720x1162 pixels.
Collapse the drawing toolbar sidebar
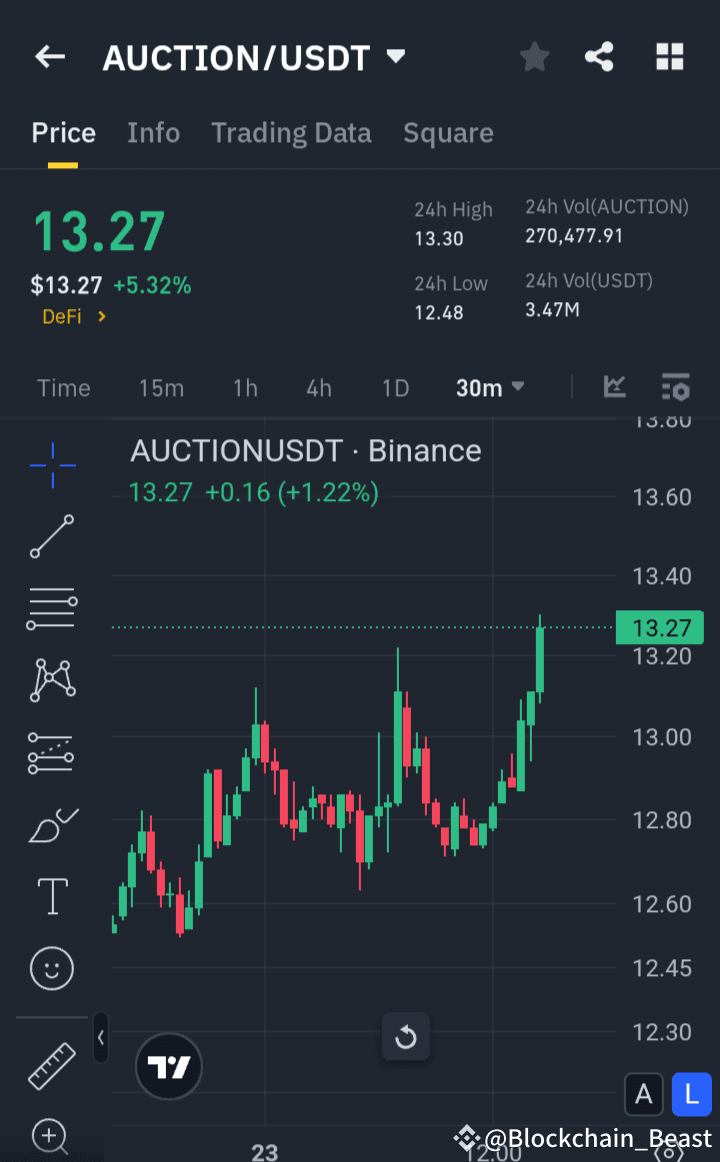pos(100,1037)
